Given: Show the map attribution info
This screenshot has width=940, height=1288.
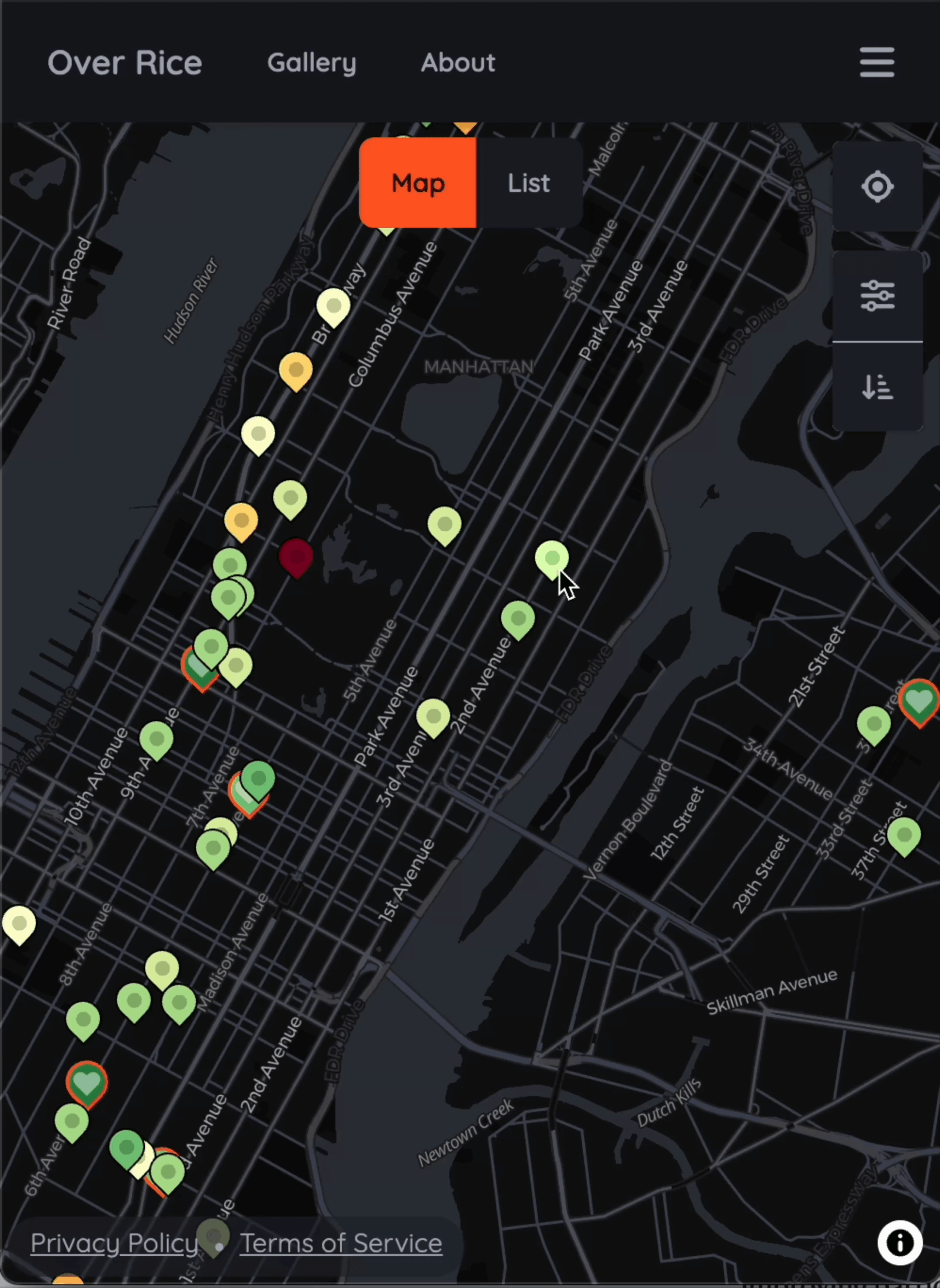Looking at the screenshot, I should tap(899, 1243).
